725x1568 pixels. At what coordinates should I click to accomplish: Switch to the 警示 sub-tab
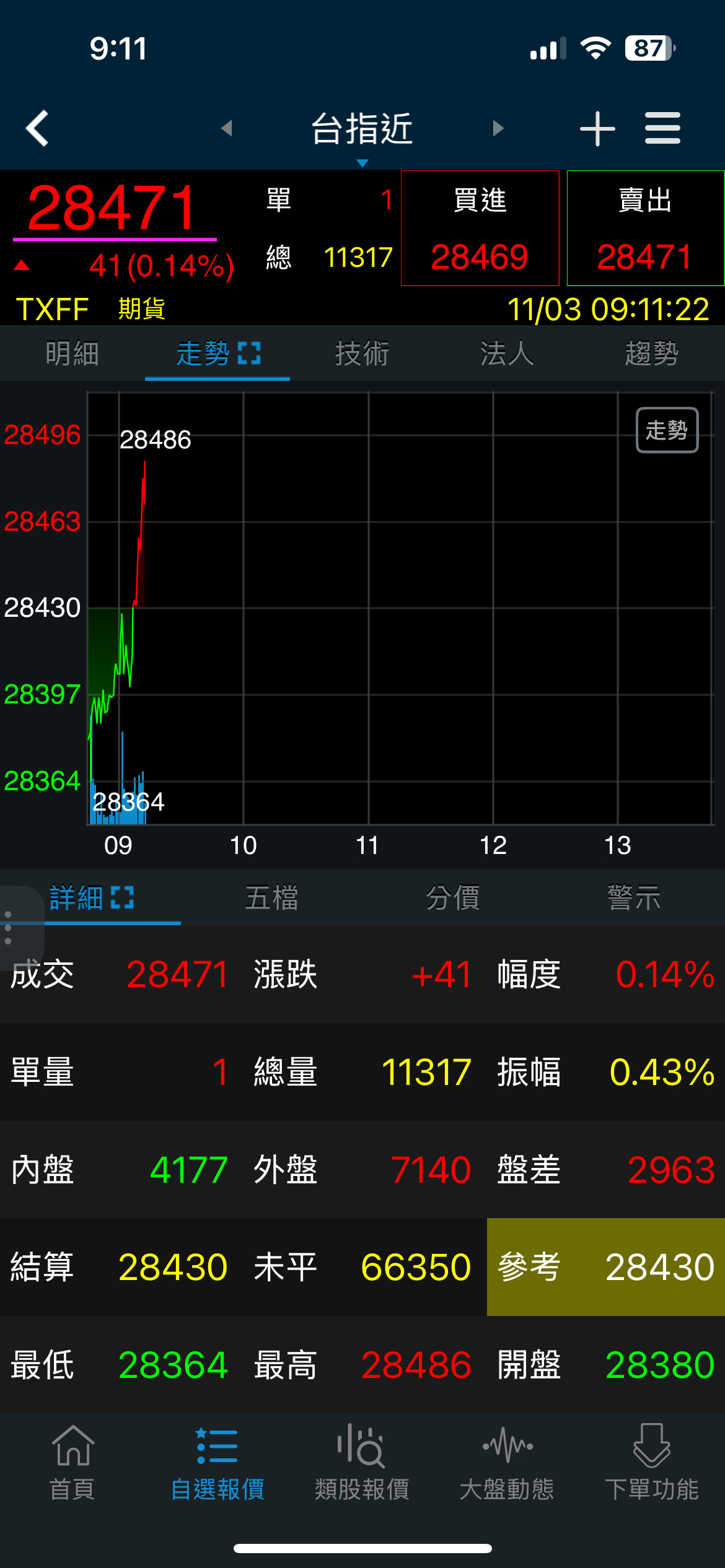(634, 898)
